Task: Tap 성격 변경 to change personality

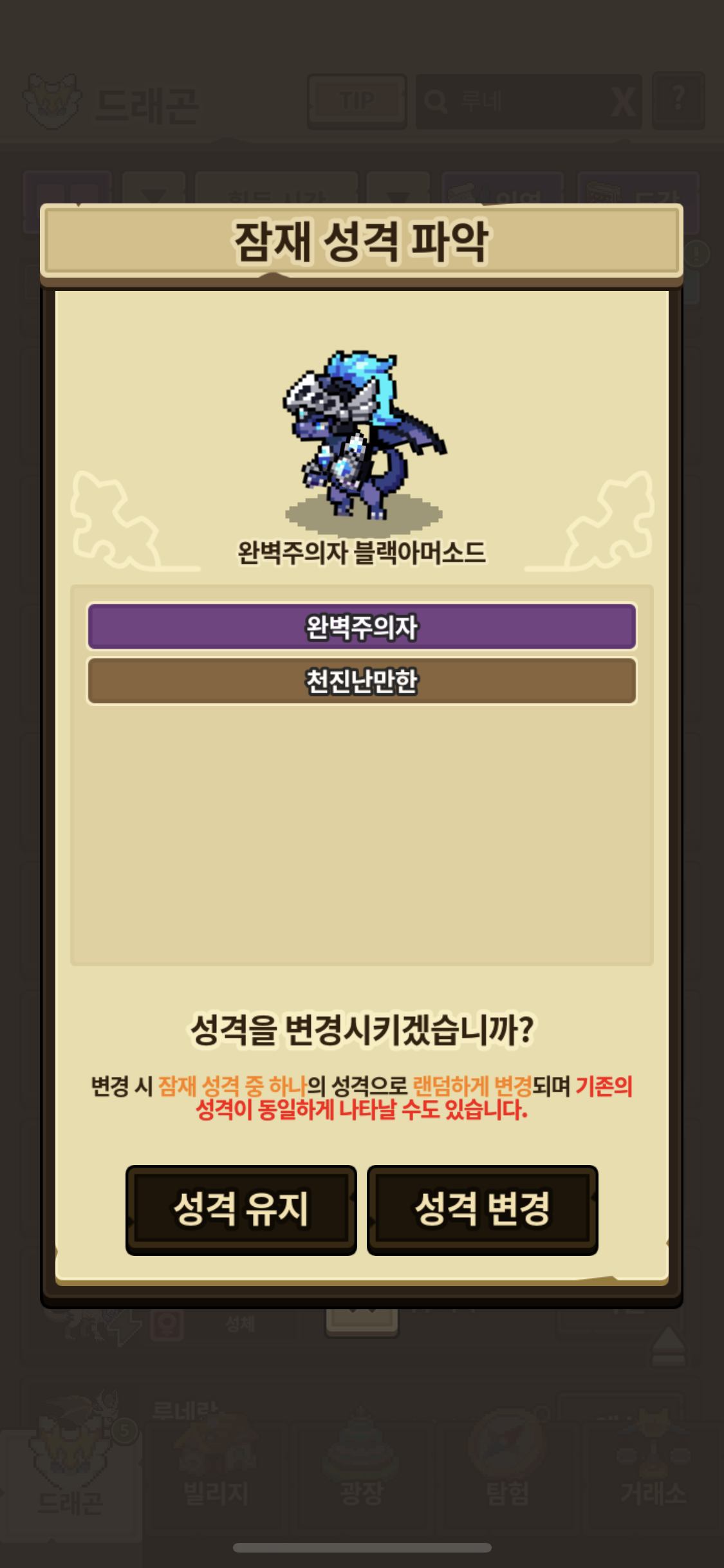Action: [482, 1209]
